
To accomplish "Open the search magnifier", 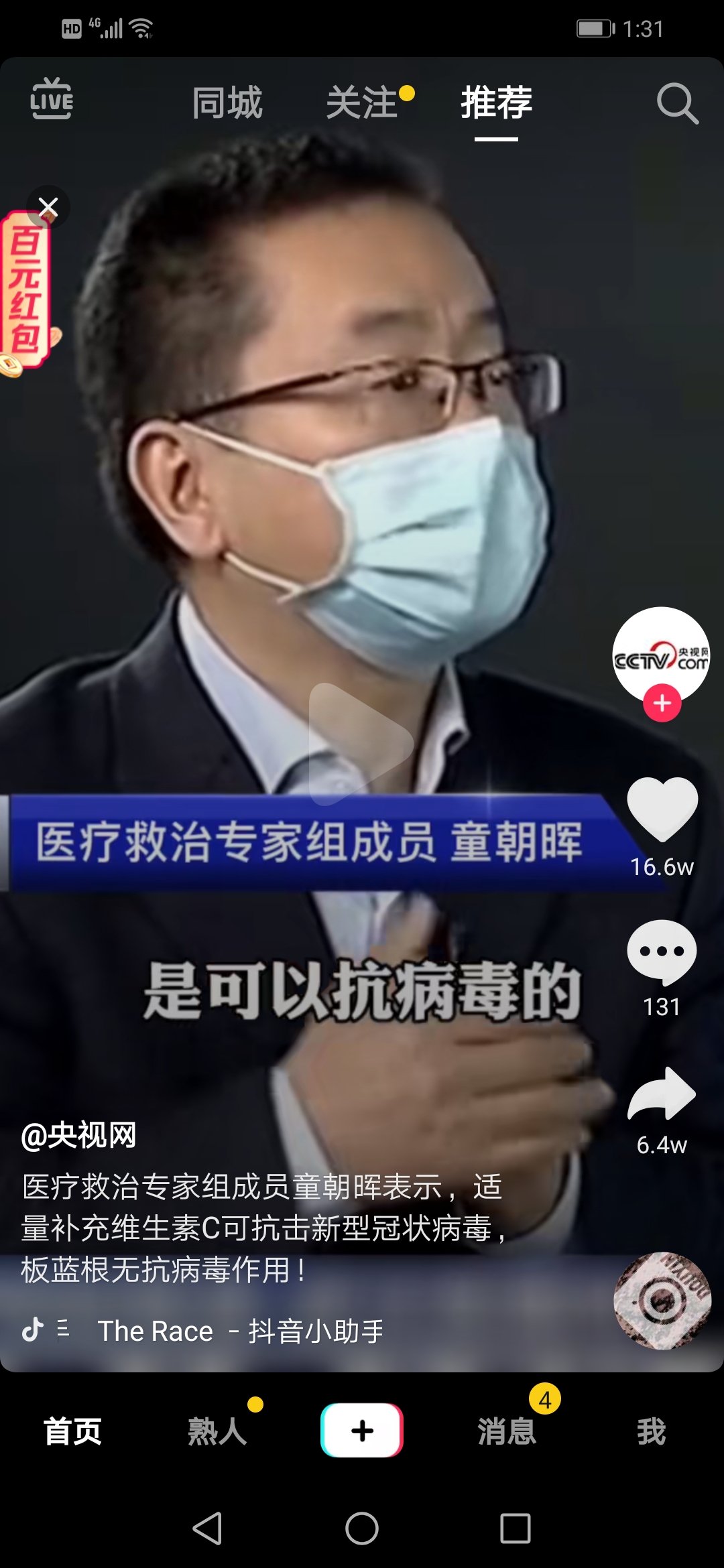I will [677, 104].
